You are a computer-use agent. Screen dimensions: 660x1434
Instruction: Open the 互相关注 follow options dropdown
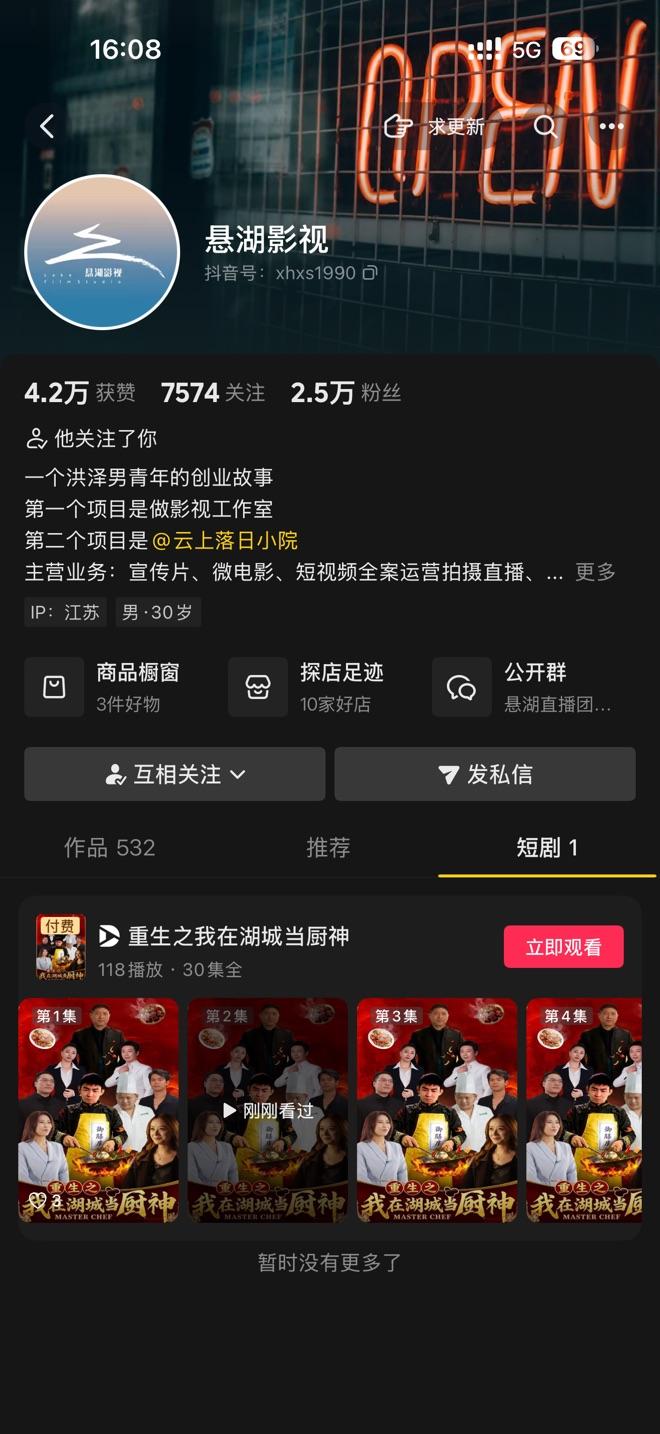coord(175,774)
